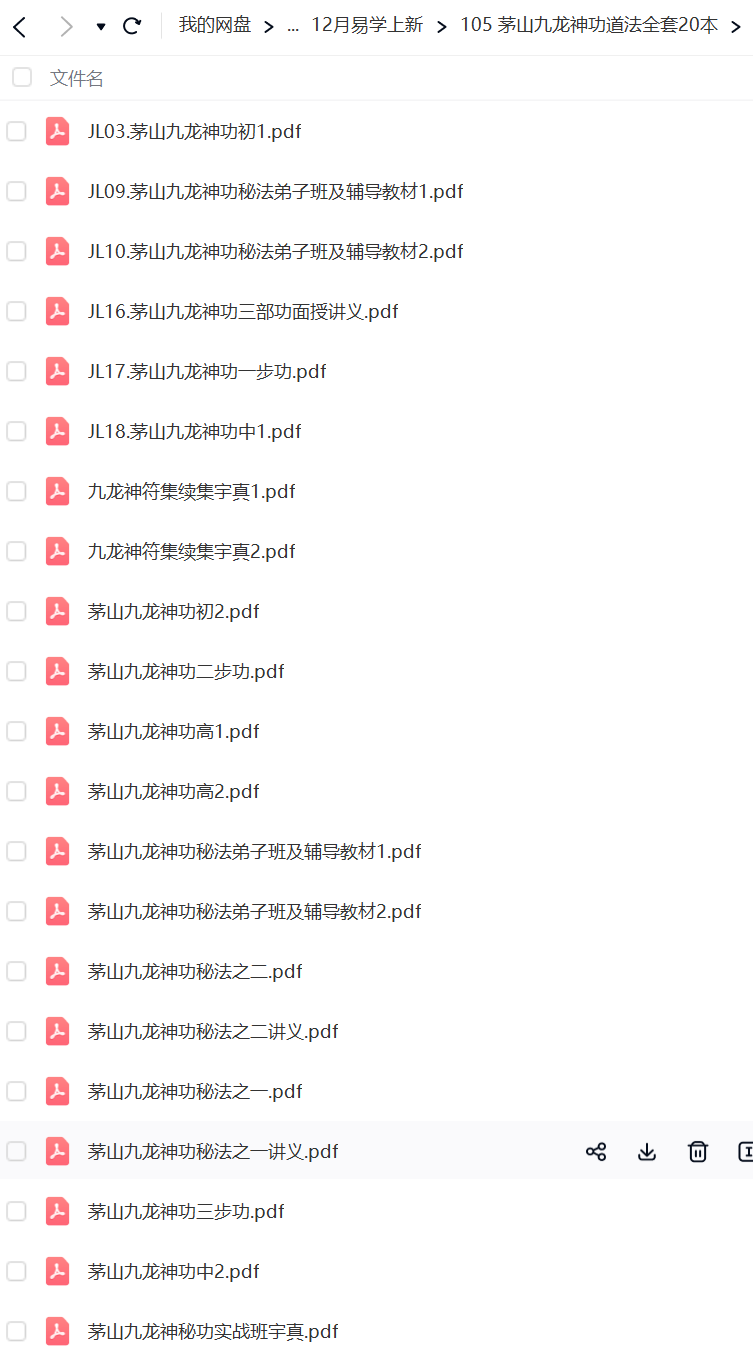This screenshot has width=753, height=1355.
Task: Open 茅山九龙神功秘法之二讲义.pdf
Action: (x=213, y=1031)
